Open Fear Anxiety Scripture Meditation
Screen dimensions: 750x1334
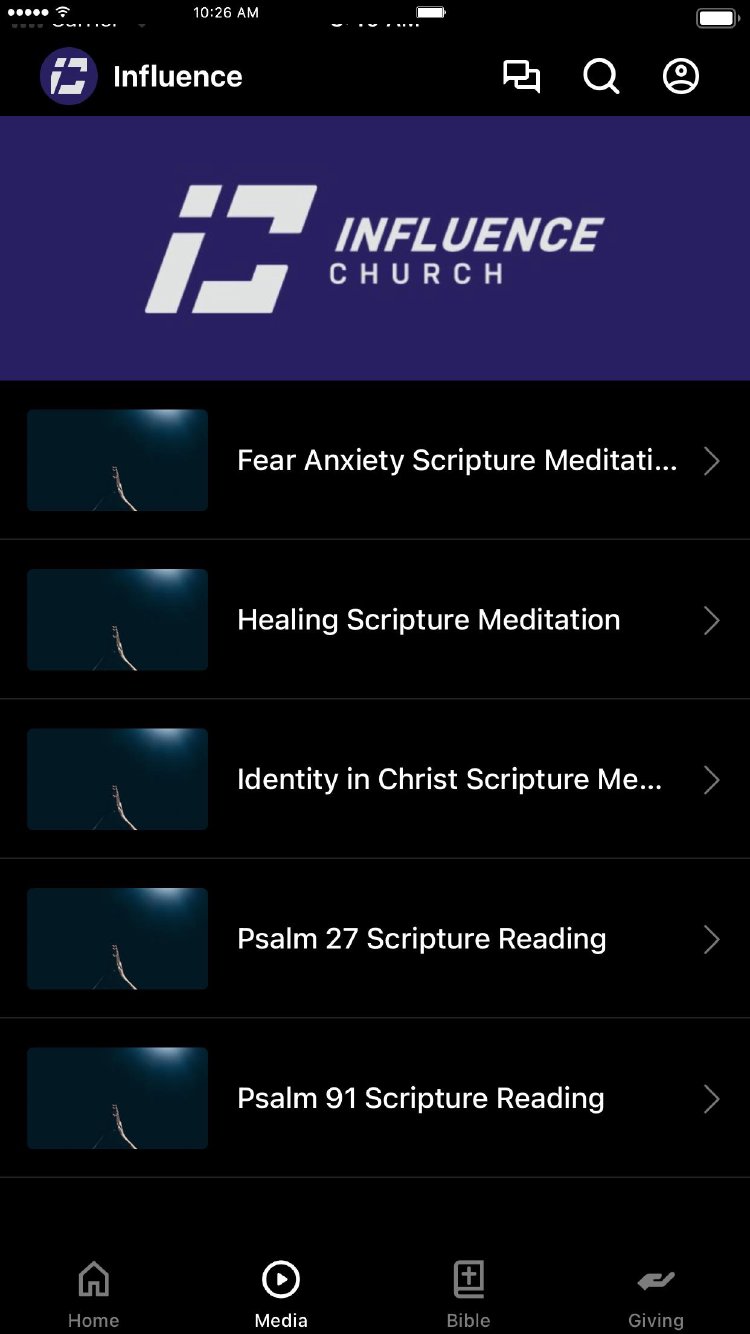click(456, 460)
